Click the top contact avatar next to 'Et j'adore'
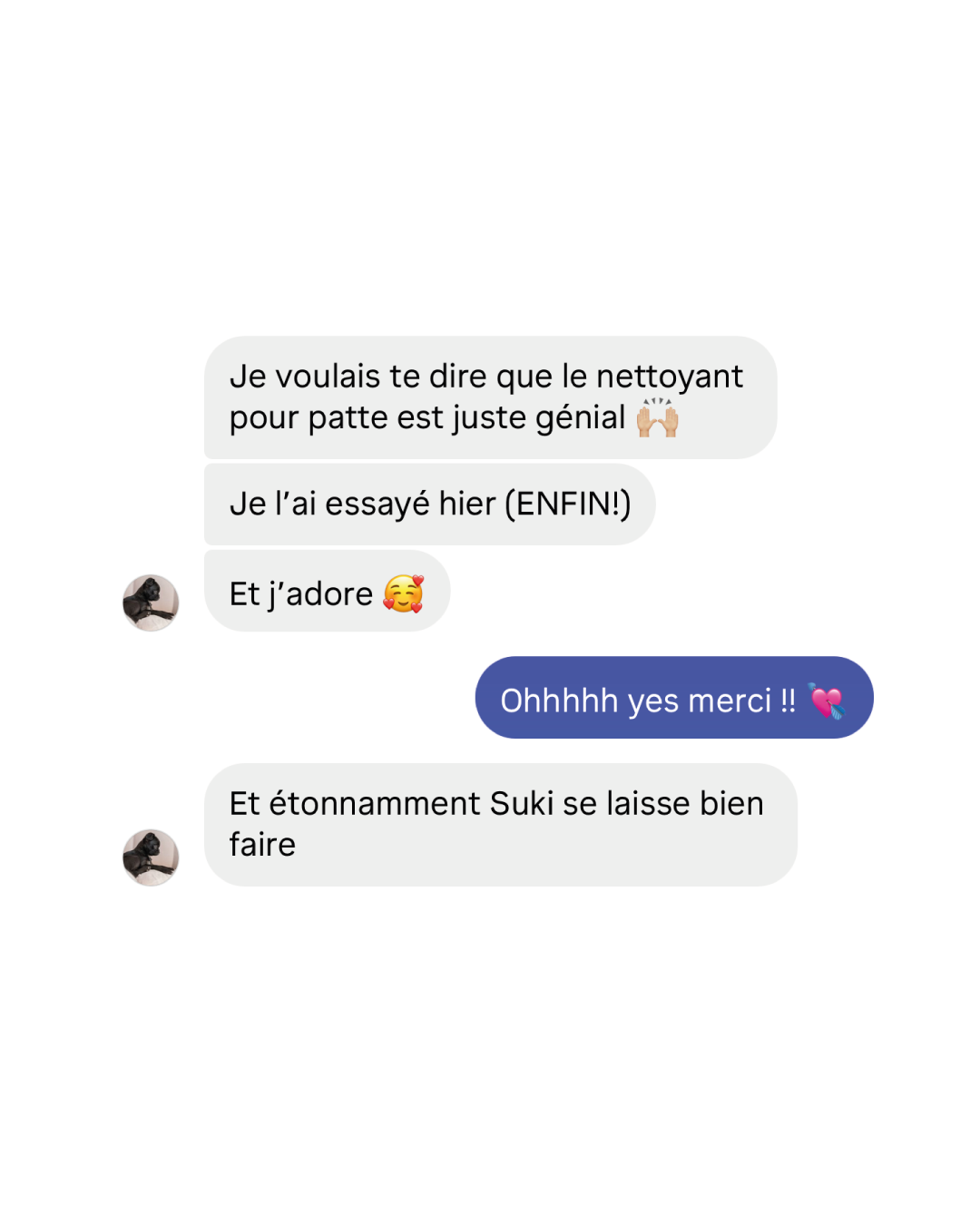This screenshot has width=980, height=1225. tap(150, 601)
